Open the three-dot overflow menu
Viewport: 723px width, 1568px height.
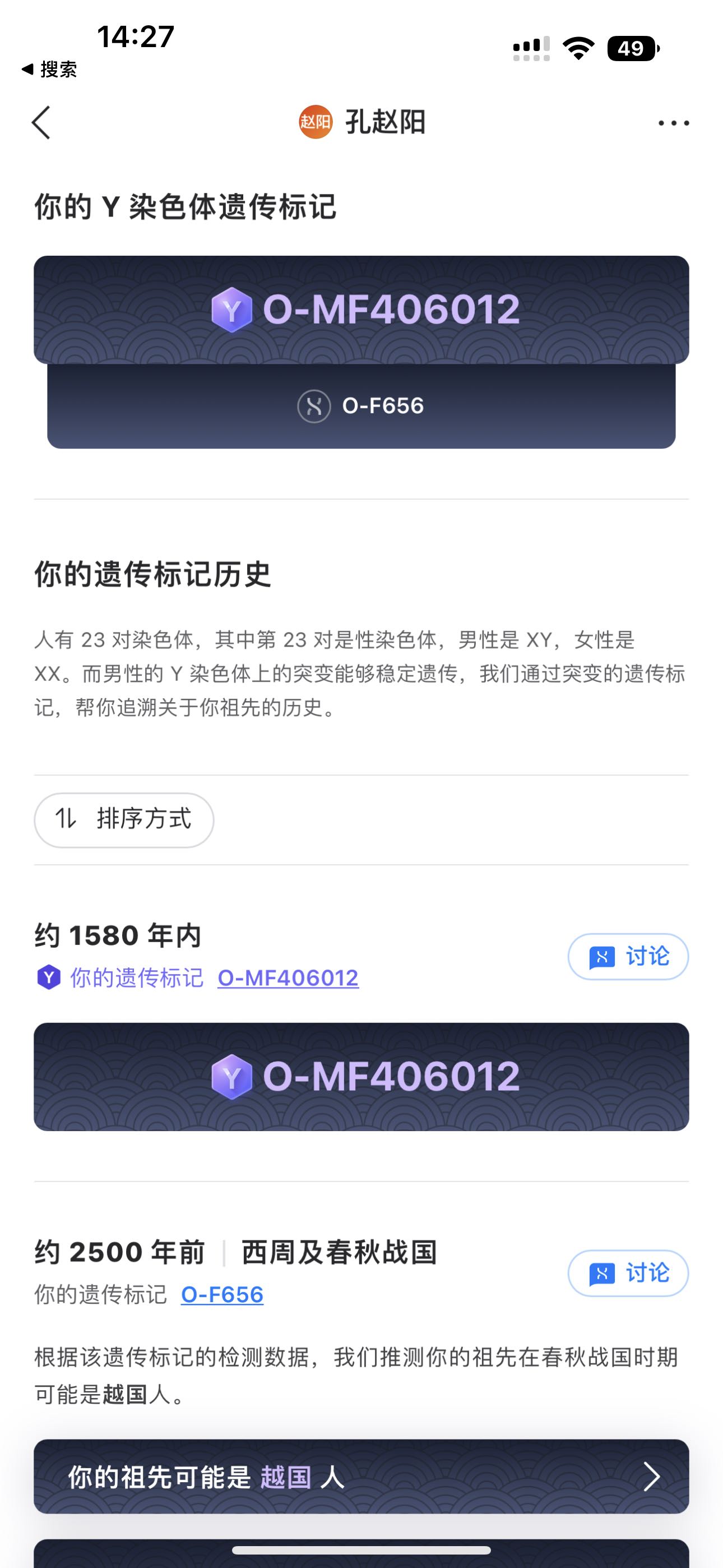pos(673,123)
